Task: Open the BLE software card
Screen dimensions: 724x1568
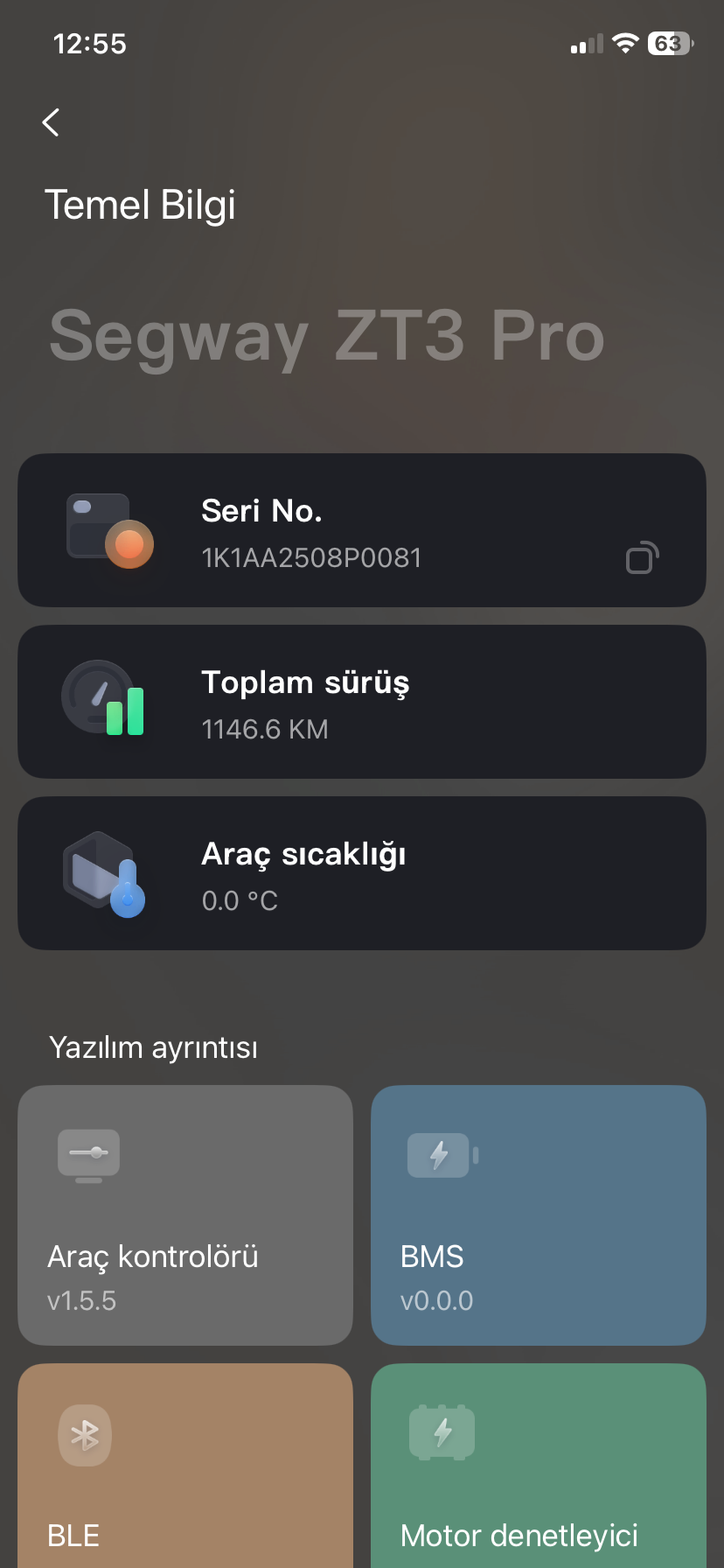Action: point(185,1466)
